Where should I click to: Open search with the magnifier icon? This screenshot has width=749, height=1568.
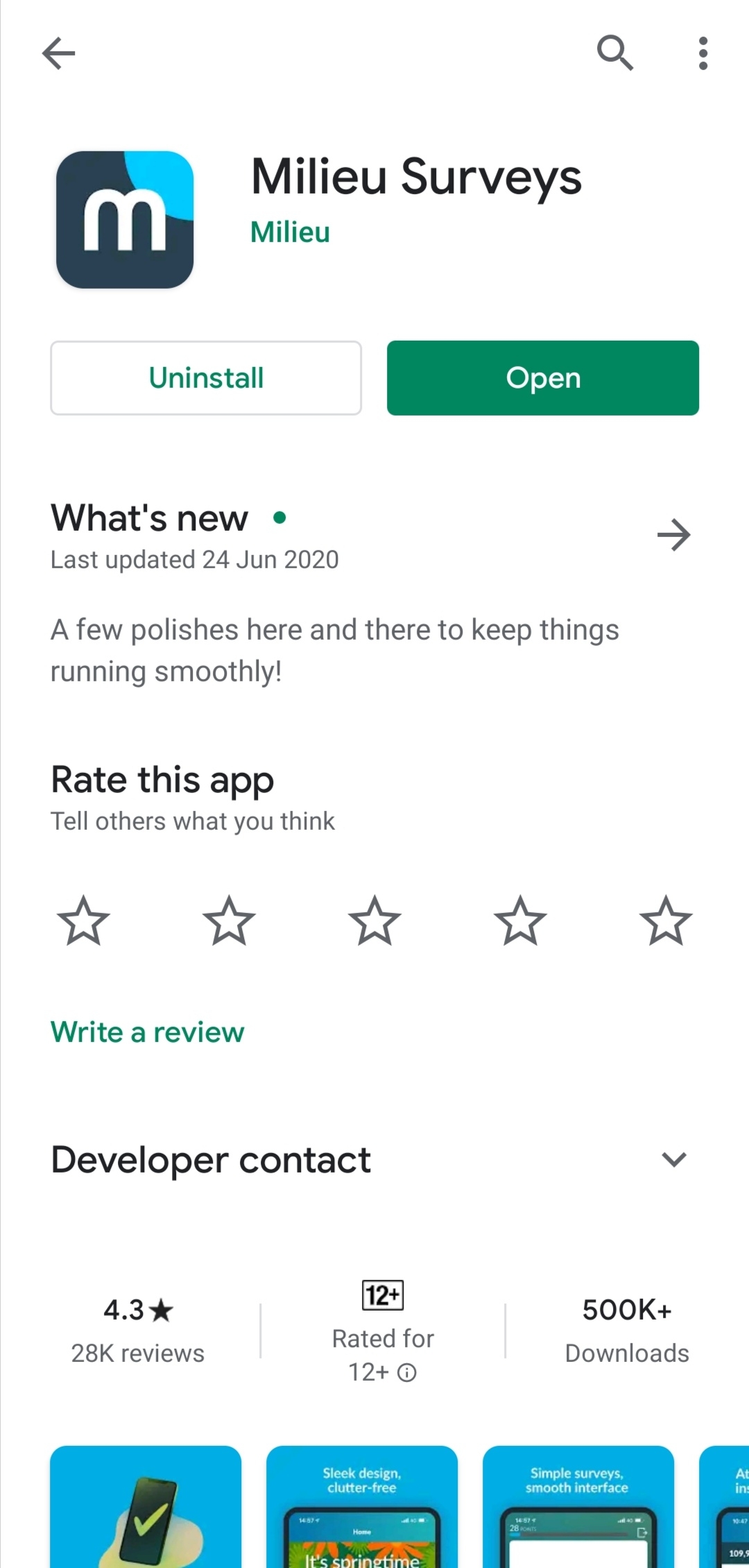(615, 53)
